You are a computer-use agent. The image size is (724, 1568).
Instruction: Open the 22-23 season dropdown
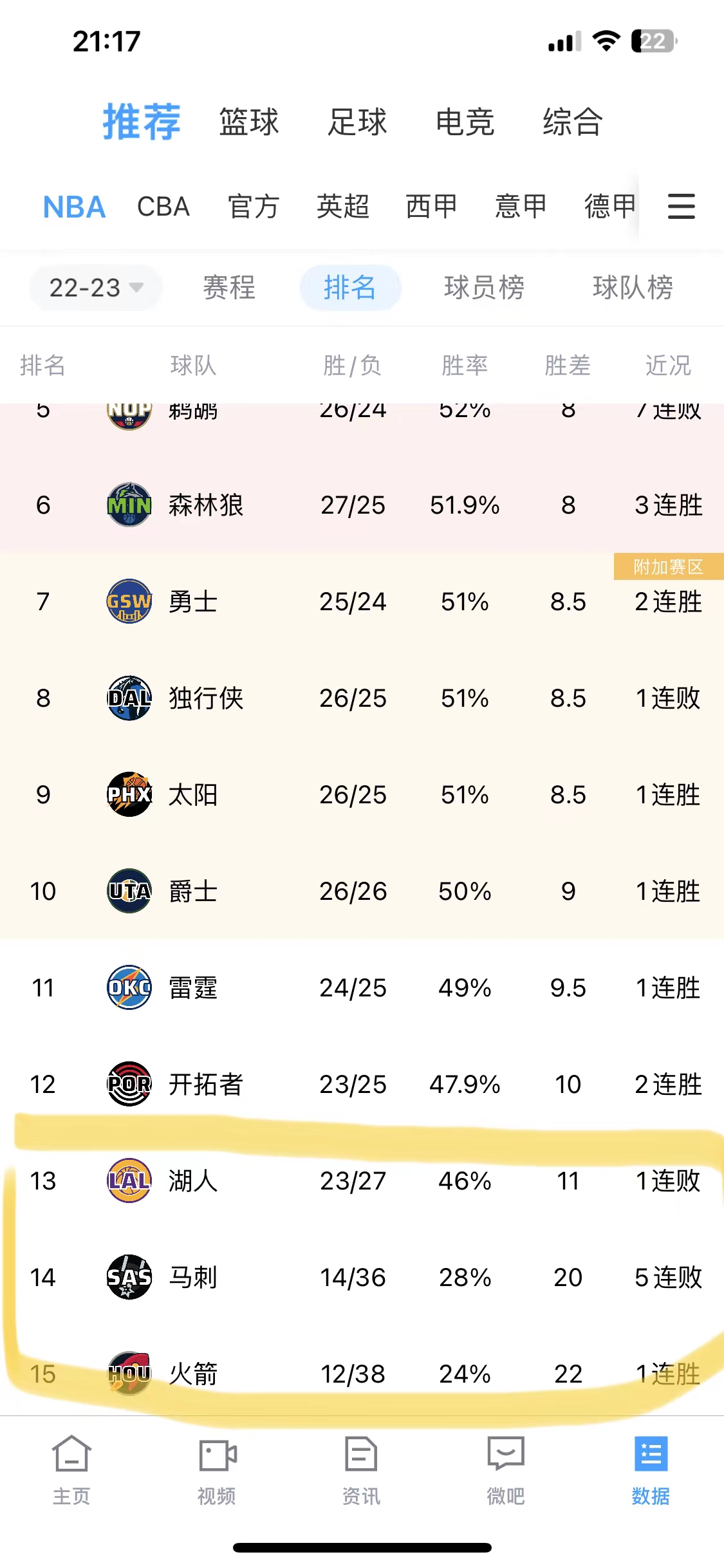(95, 288)
